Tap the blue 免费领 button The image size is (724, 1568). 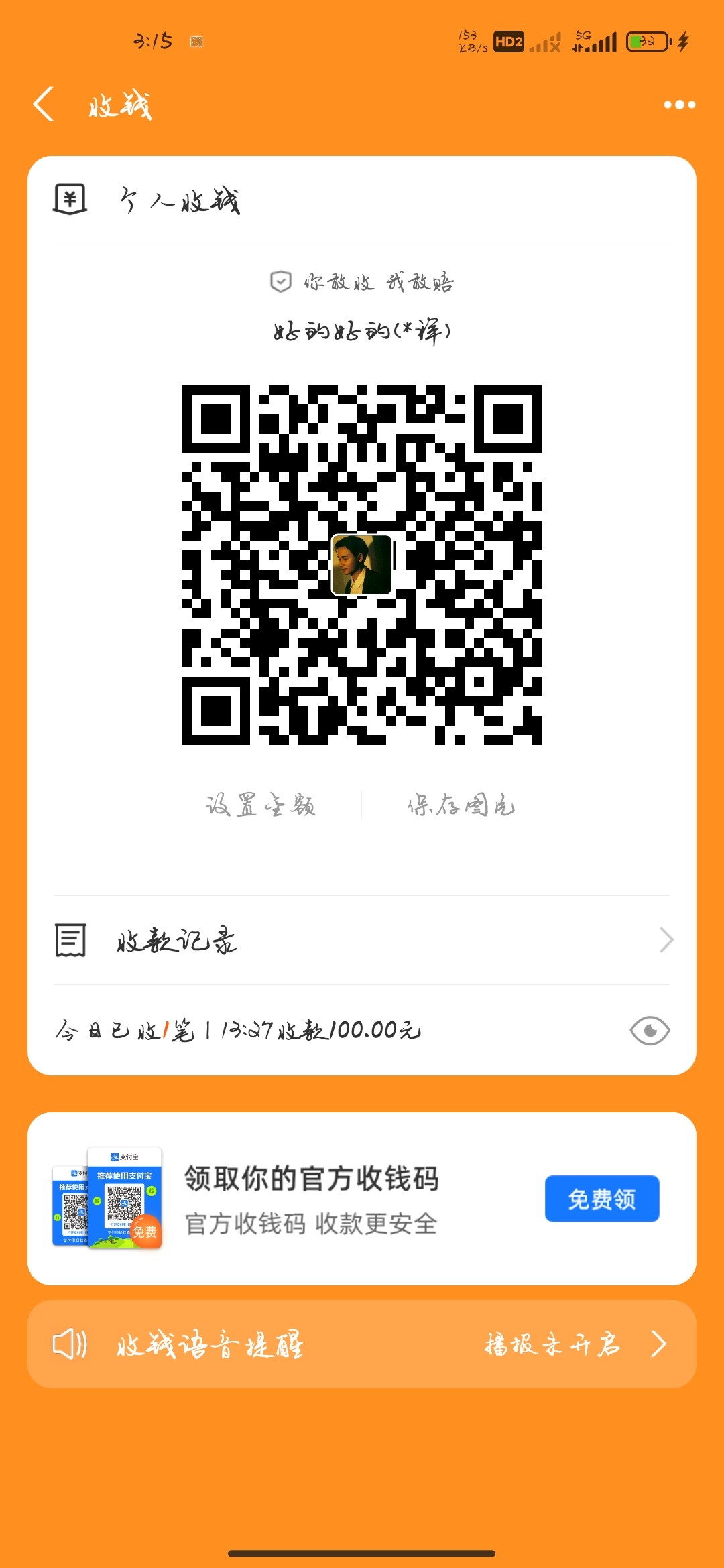601,1199
